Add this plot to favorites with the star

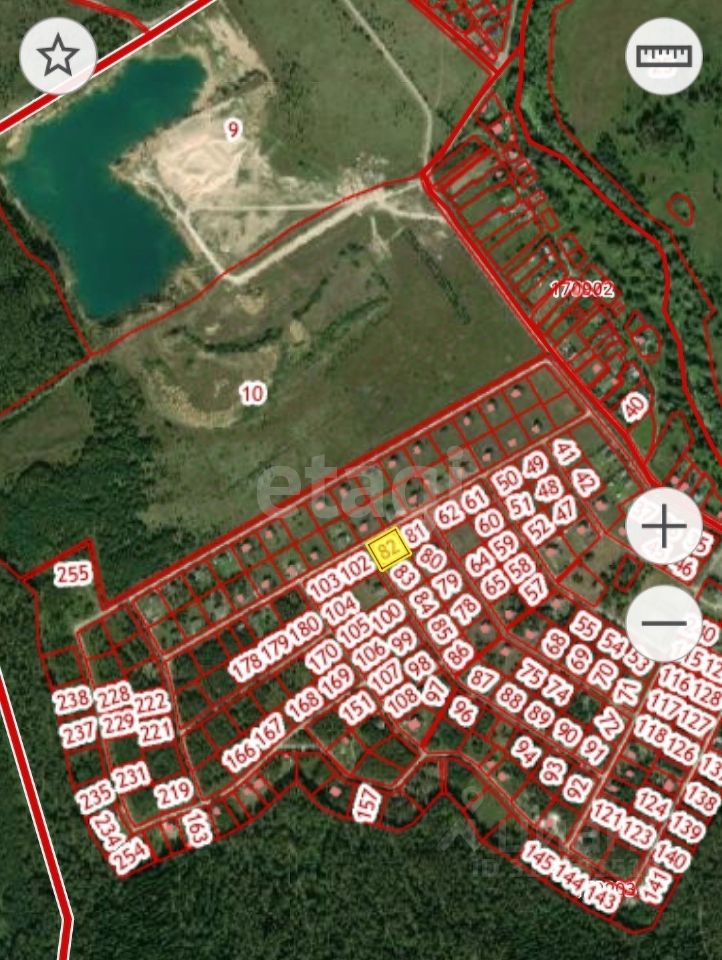pos(58,56)
